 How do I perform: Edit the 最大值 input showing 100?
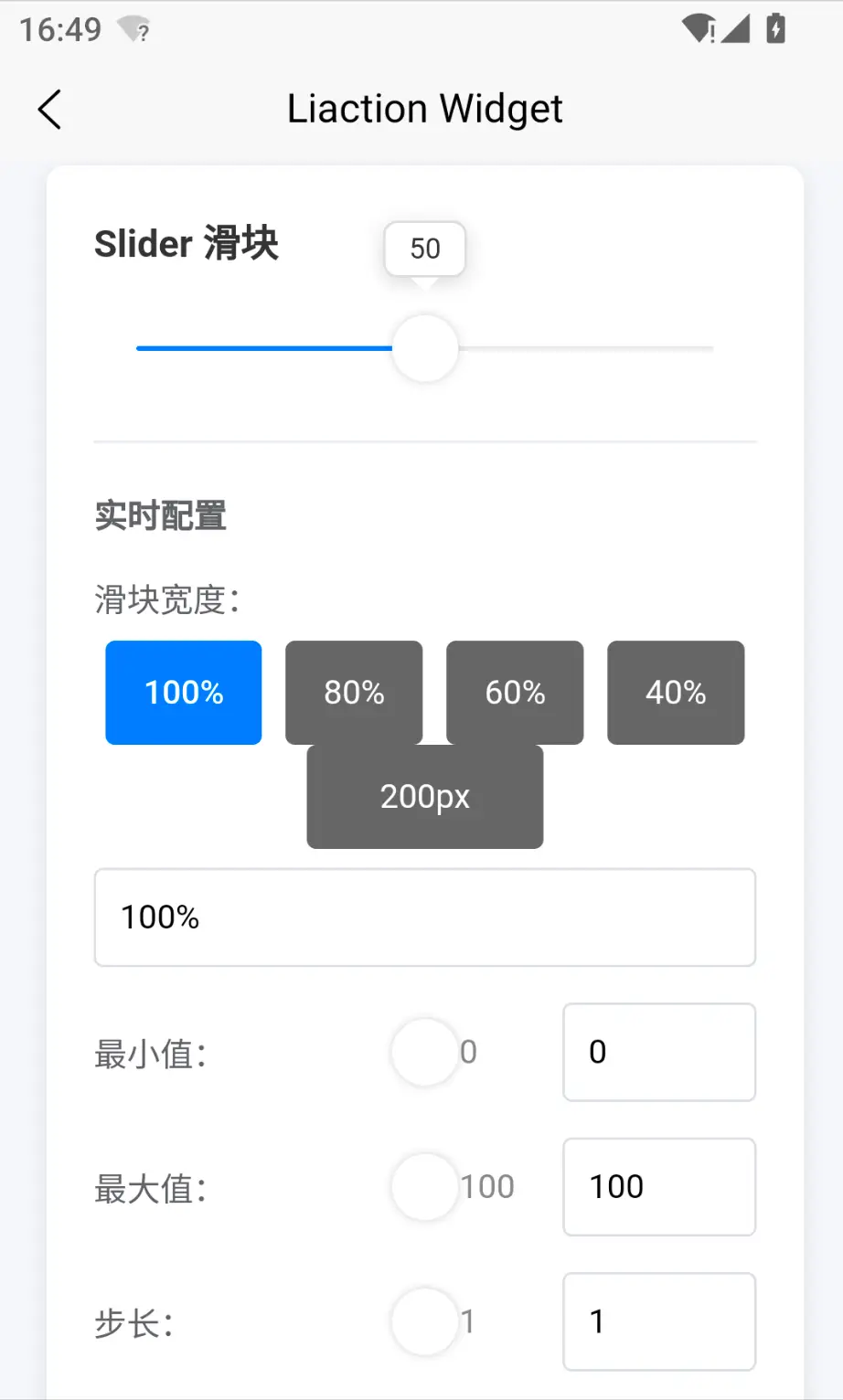(x=659, y=1186)
